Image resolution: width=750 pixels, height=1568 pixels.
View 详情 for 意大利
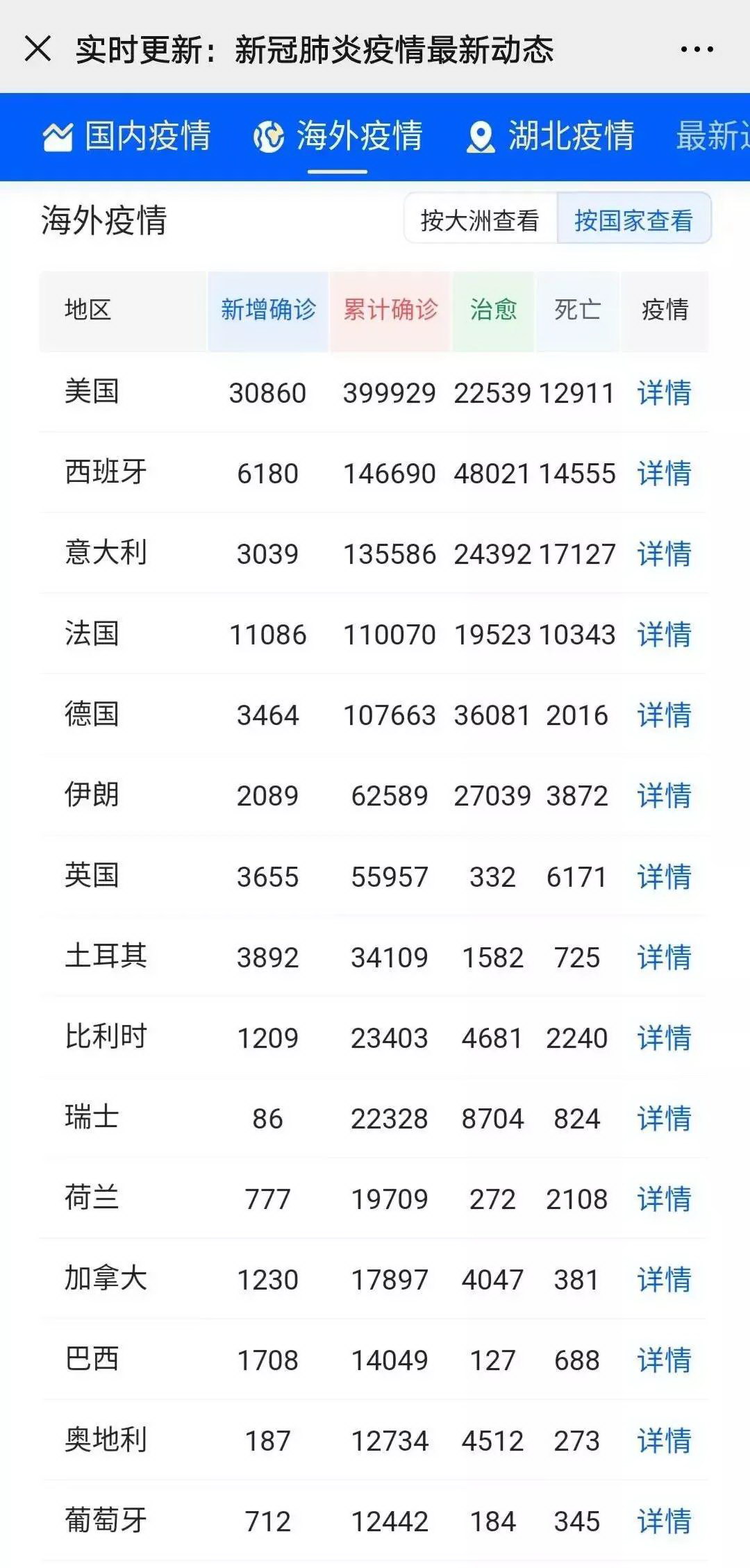[665, 554]
